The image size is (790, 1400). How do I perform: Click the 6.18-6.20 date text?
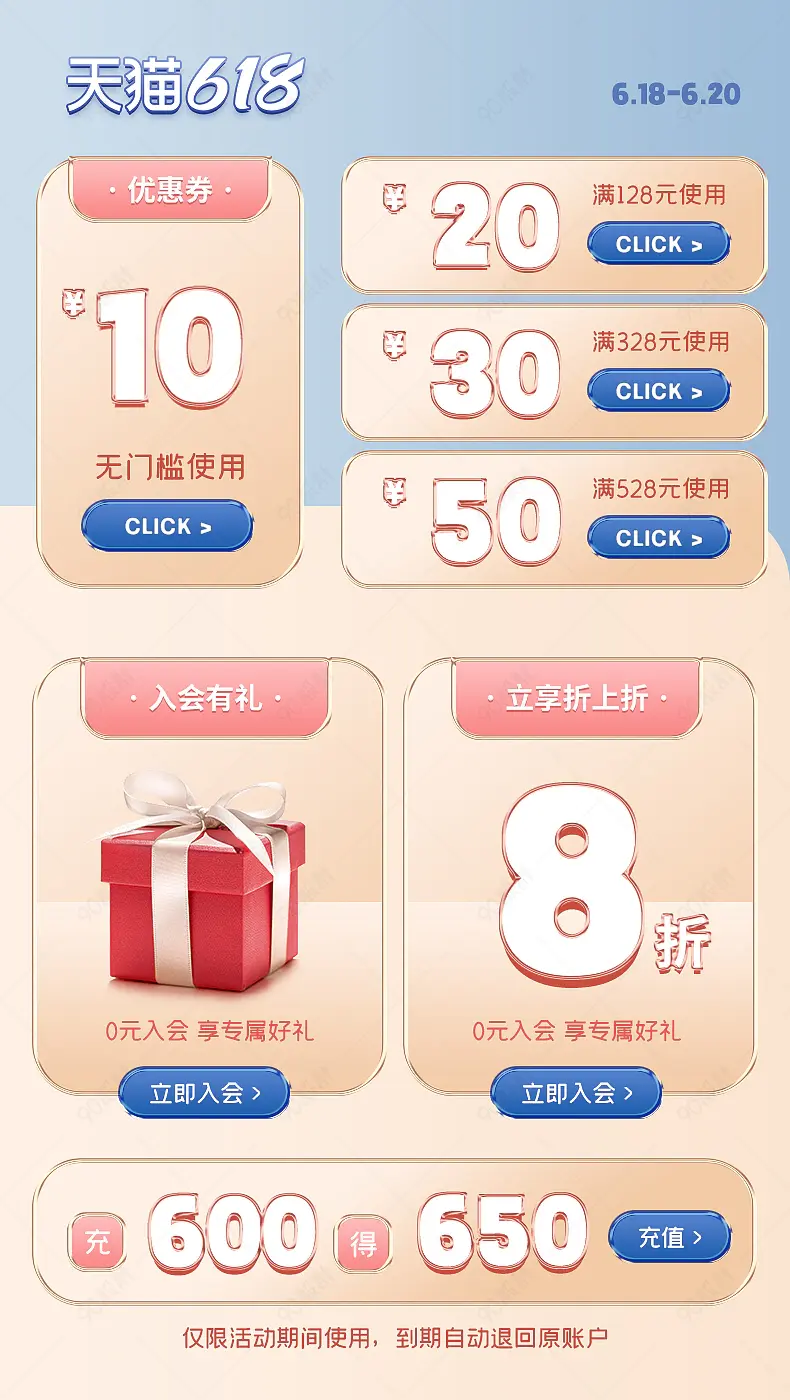(675, 93)
